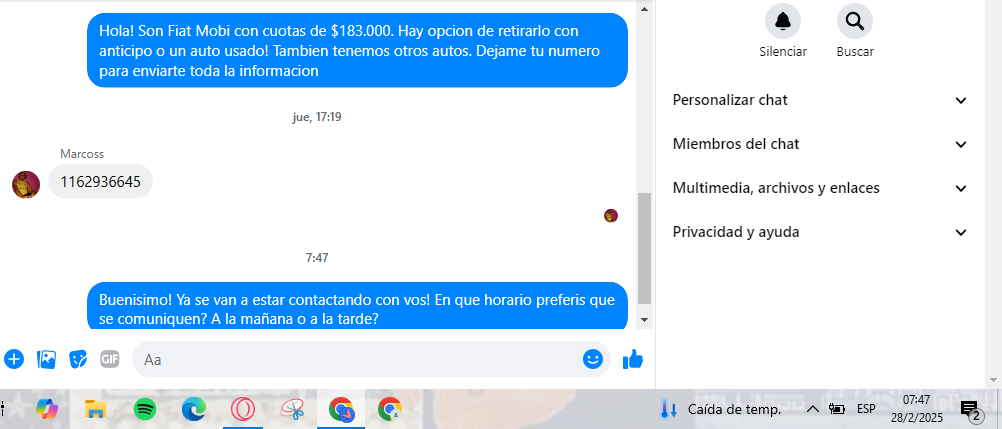The image size is (1002, 429).
Task: Attach a photo with the image icon
Action: (x=46, y=359)
